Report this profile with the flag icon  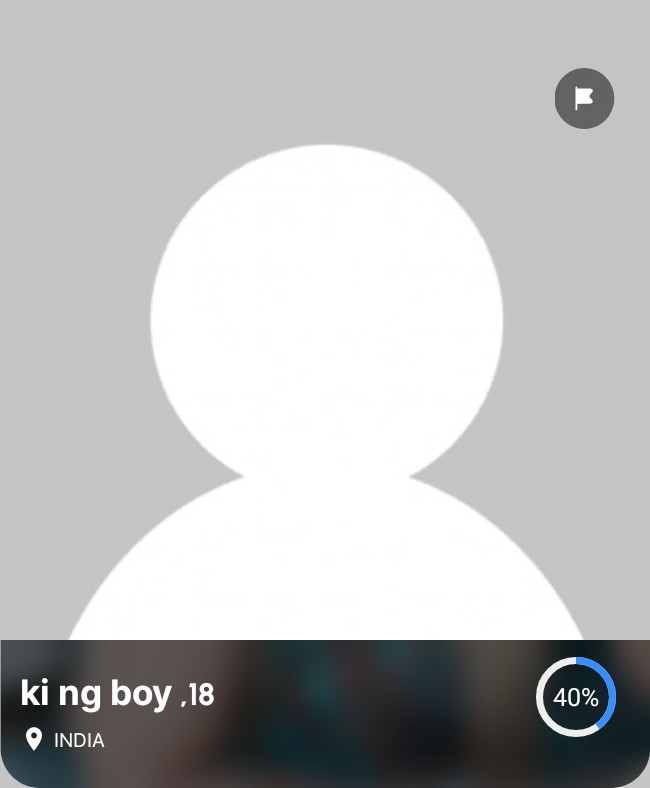coord(584,98)
